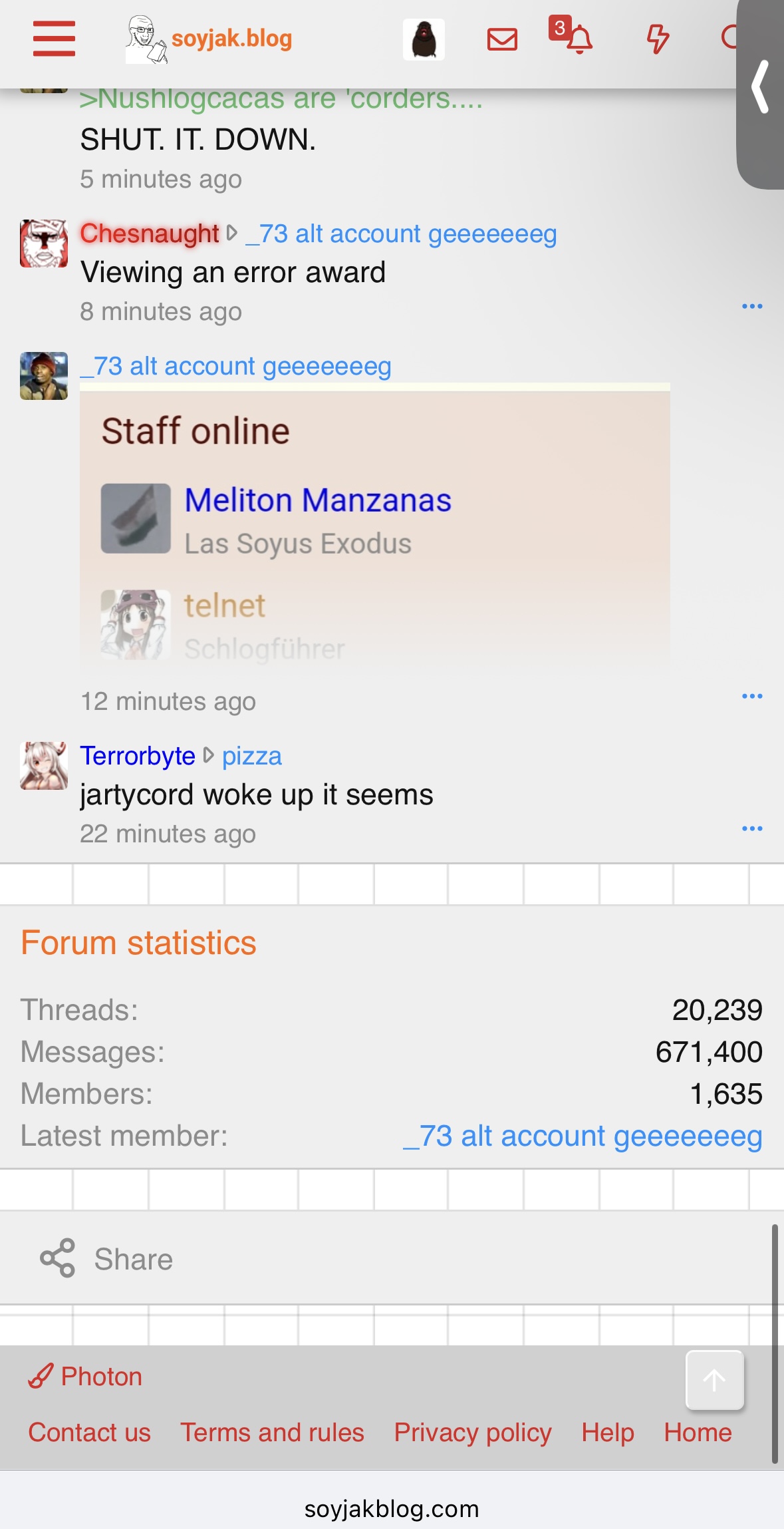Open your account avatar menu
Screen dimensions: 784x1529
tap(424, 39)
